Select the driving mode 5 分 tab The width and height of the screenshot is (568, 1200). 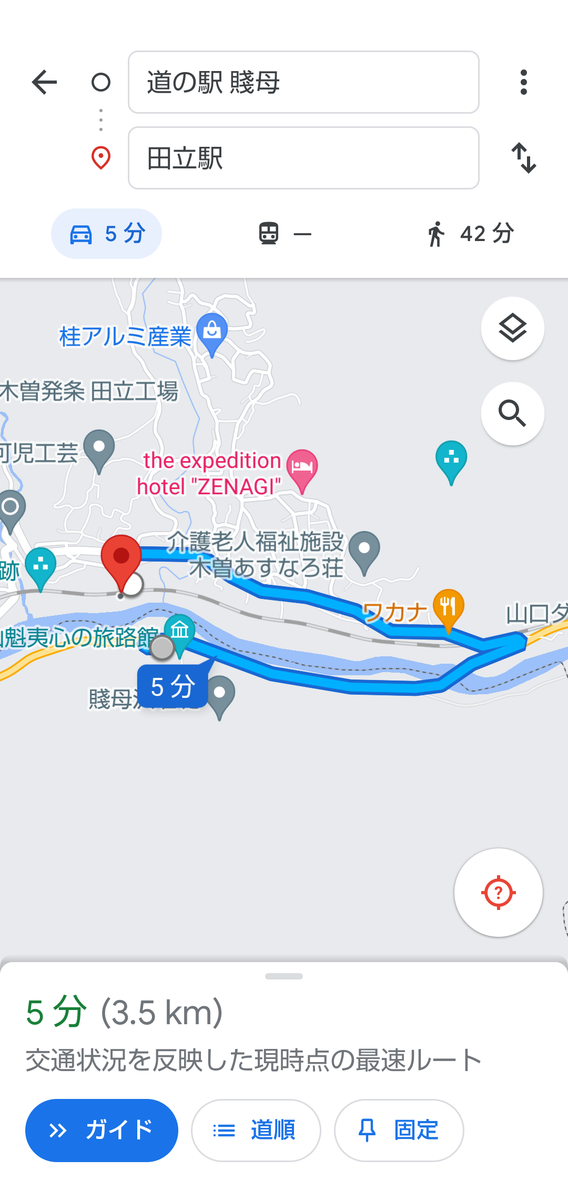pos(106,234)
